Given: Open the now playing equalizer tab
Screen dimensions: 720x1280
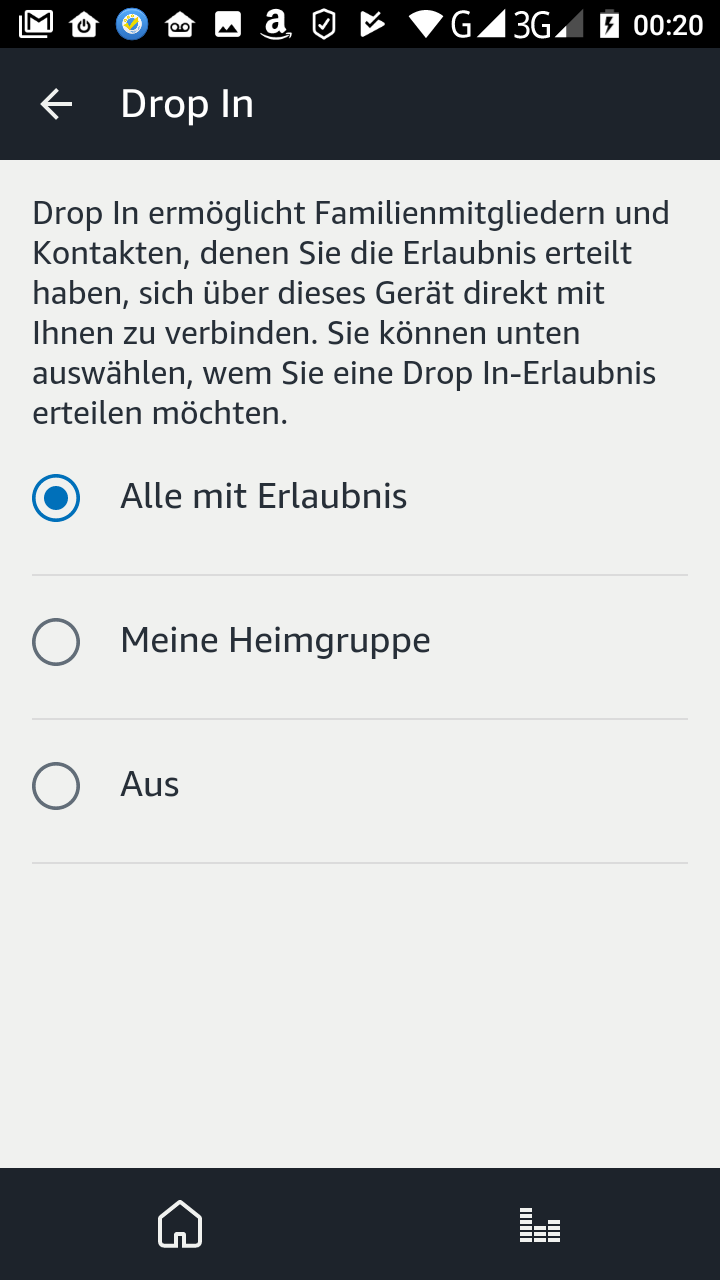Looking at the screenshot, I should 540,1224.
